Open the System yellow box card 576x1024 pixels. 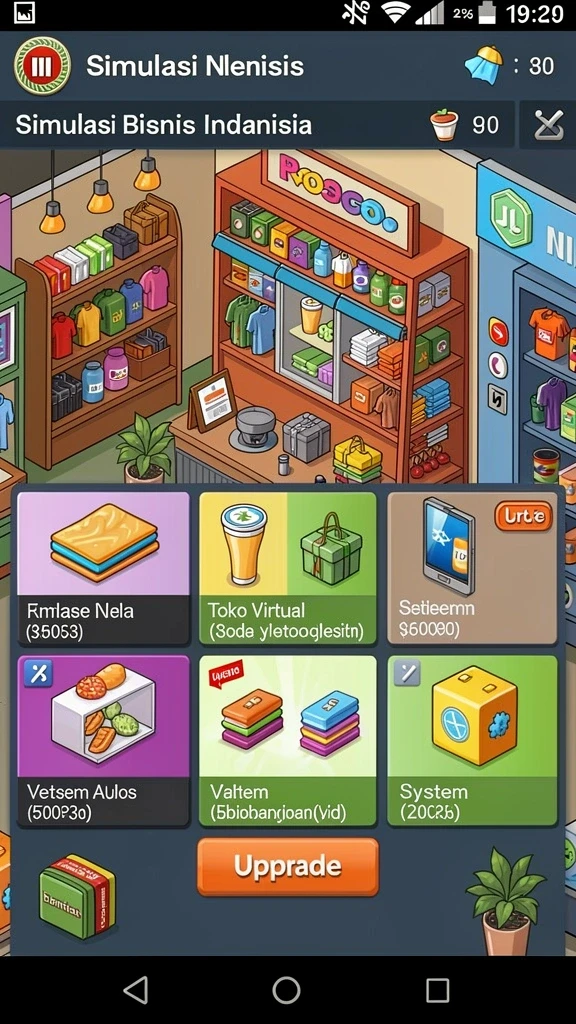pos(472,741)
